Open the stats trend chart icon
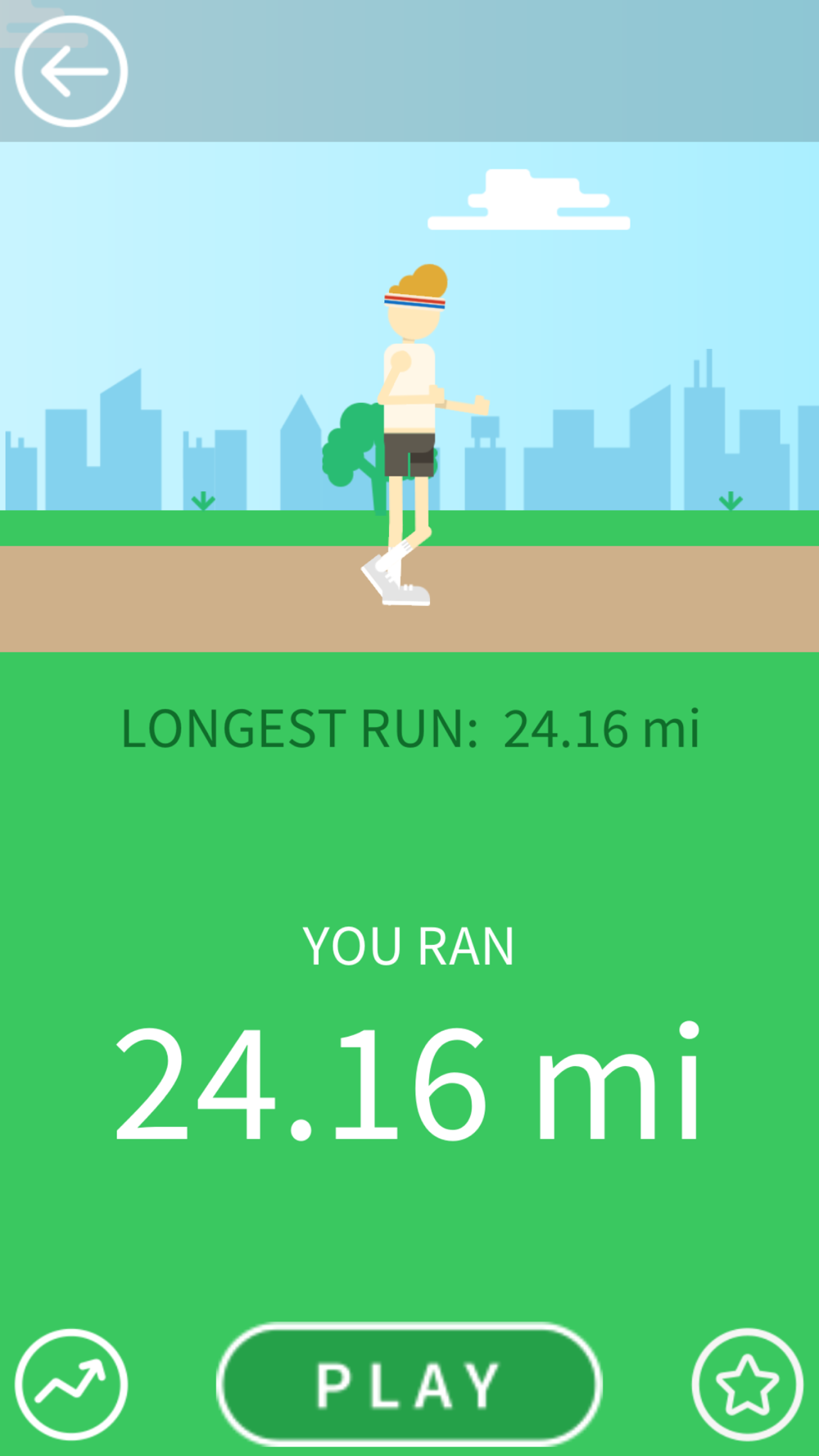The height and width of the screenshot is (1456, 819). click(71, 1384)
